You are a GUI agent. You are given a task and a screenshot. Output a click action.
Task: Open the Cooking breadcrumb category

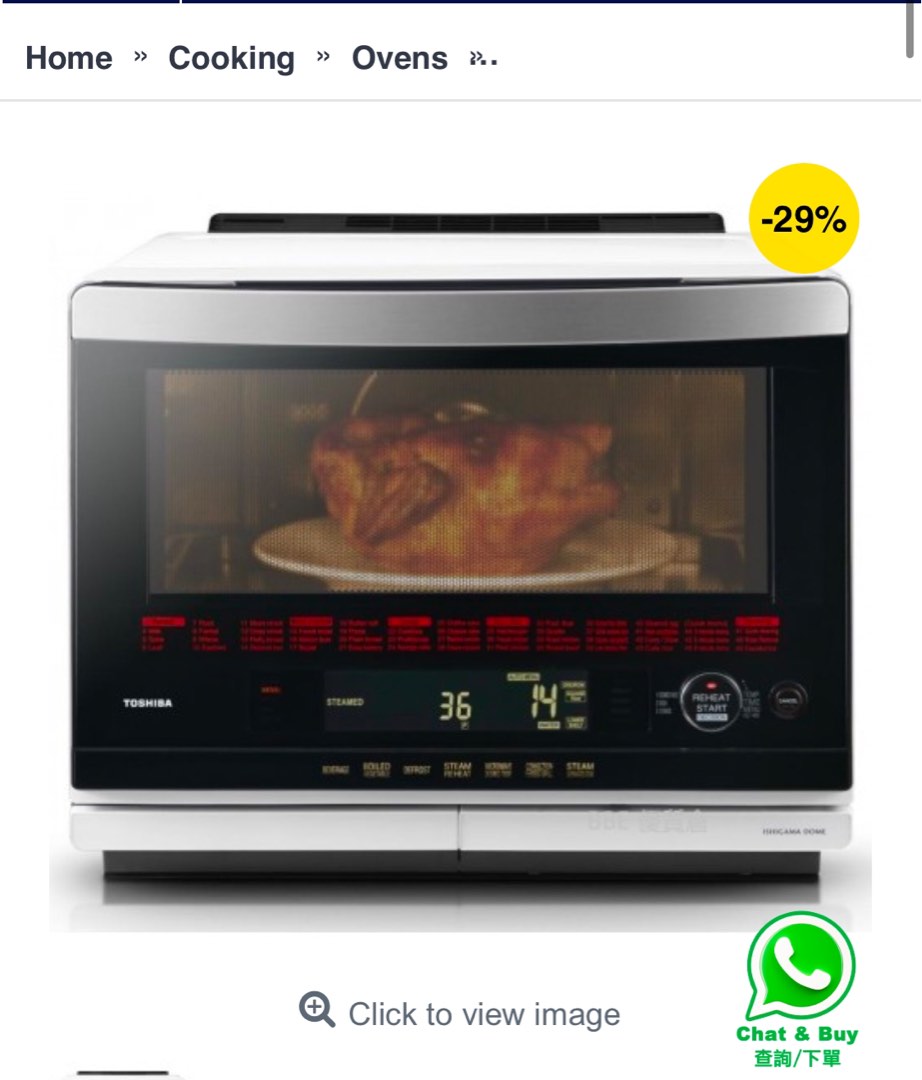(231, 58)
